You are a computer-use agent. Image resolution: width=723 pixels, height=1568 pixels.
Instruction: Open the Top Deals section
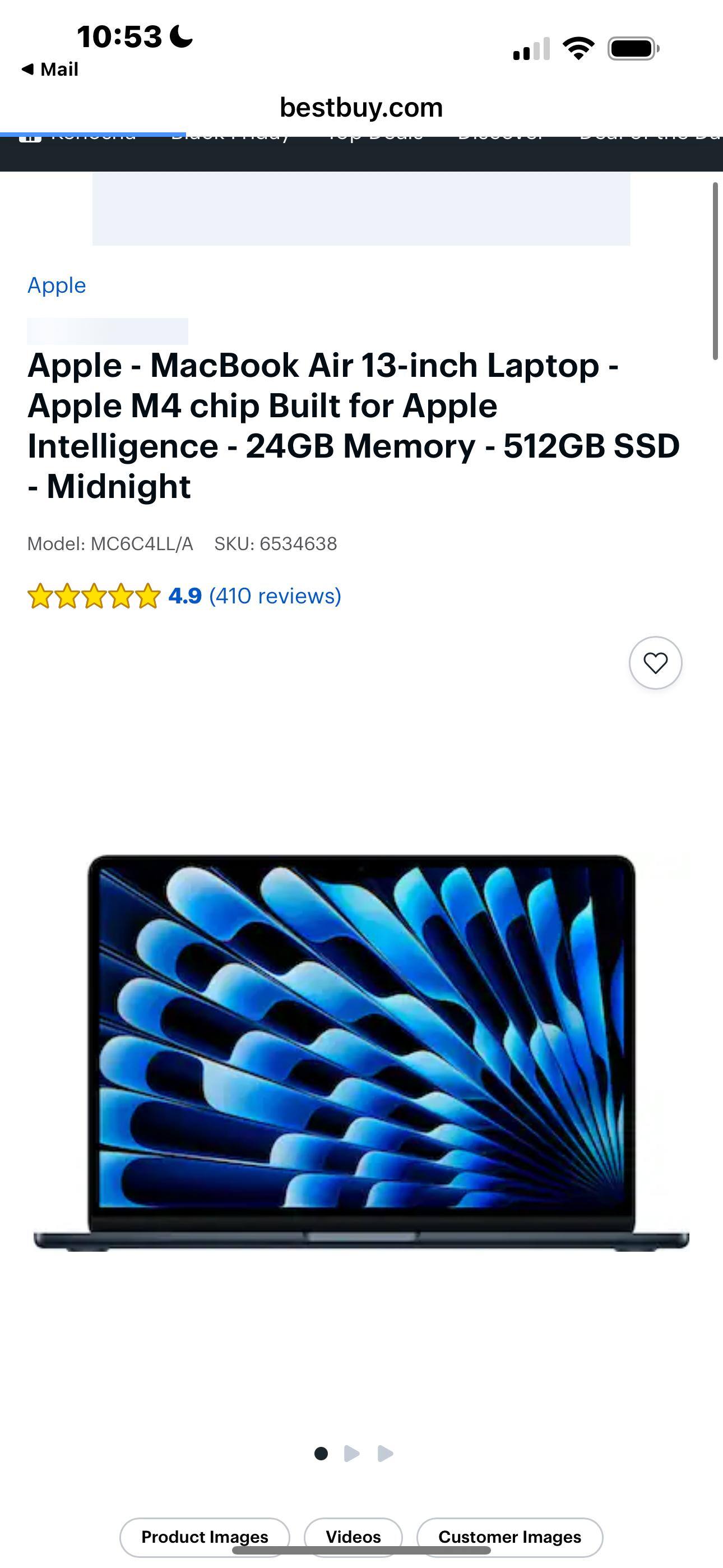pos(376,135)
